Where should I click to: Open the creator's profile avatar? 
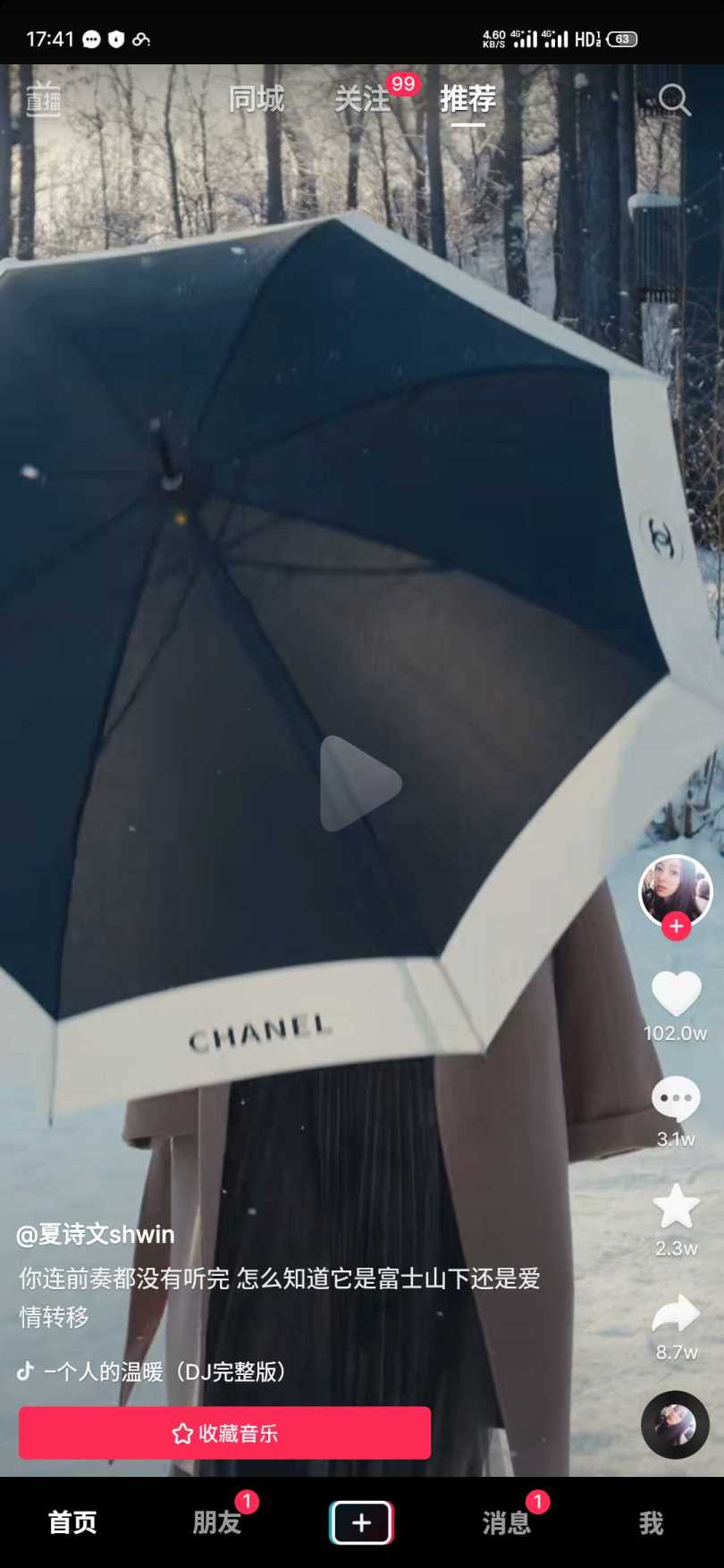pos(675,889)
